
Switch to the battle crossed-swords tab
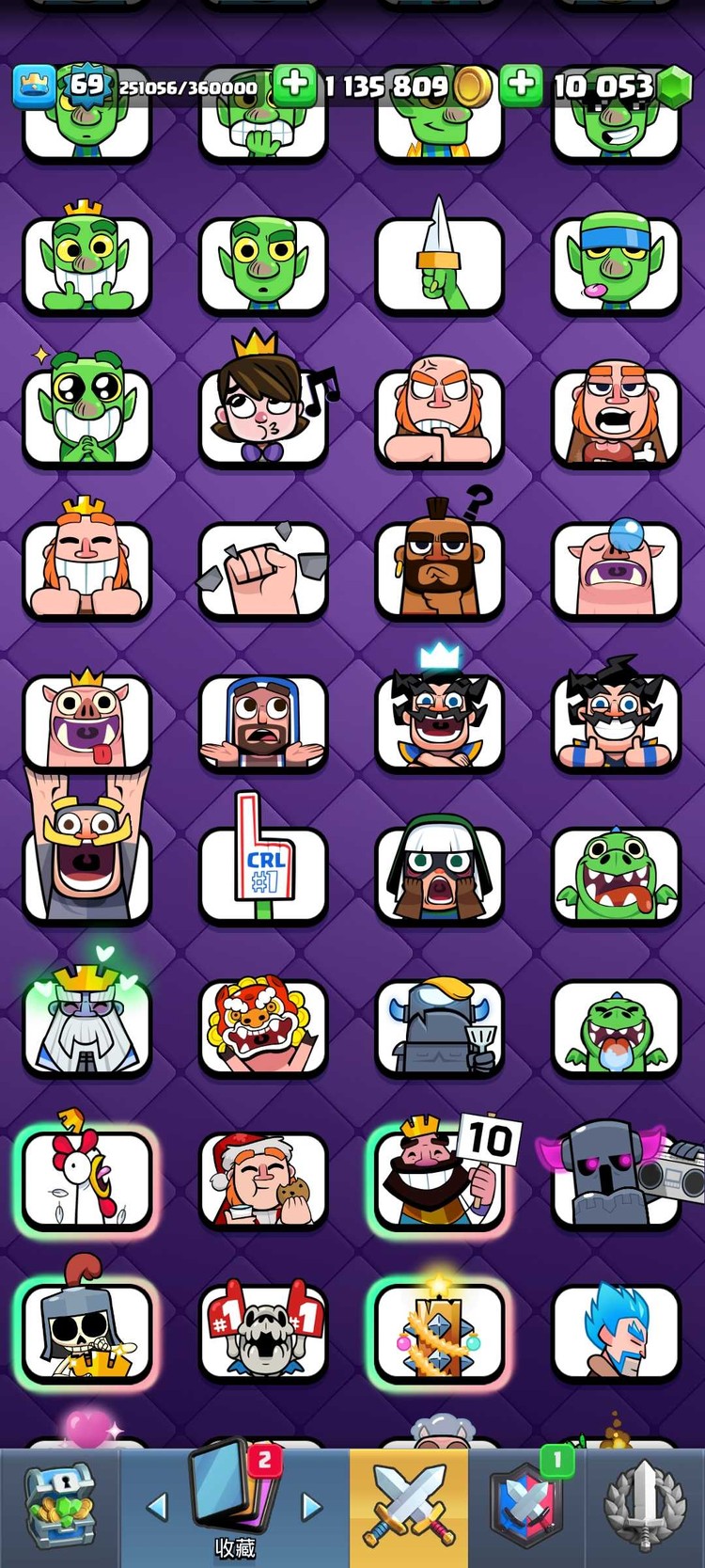point(409,1505)
